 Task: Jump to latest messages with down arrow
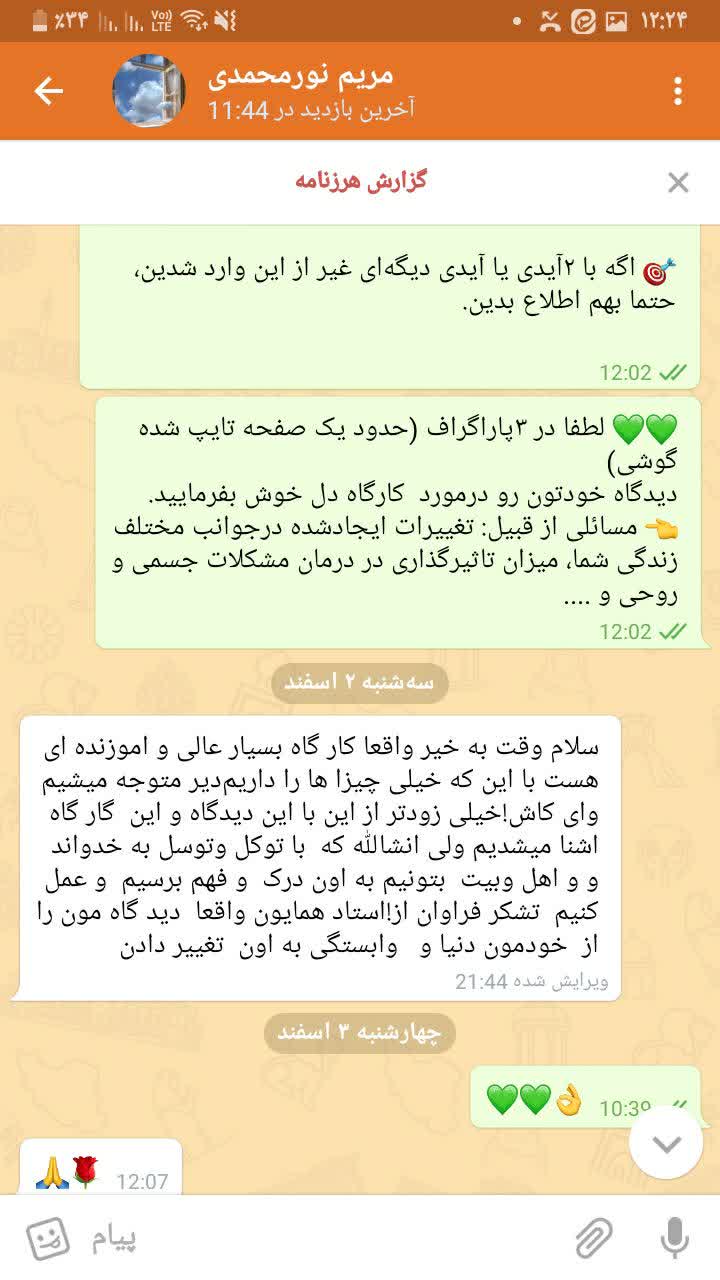coord(667,1143)
